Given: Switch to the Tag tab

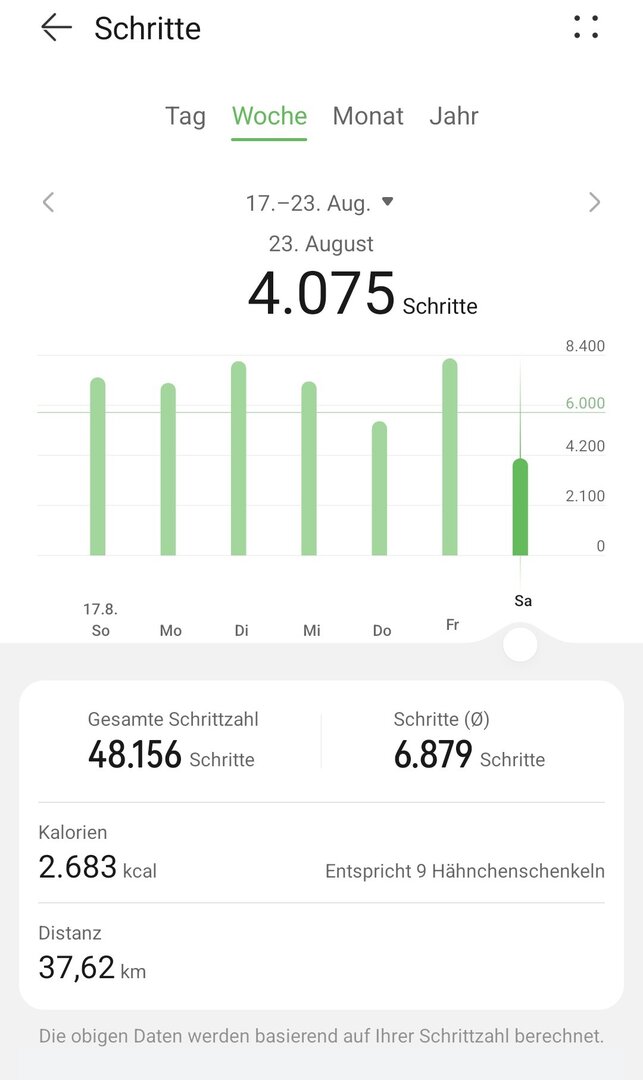Looking at the screenshot, I should point(185,116).
